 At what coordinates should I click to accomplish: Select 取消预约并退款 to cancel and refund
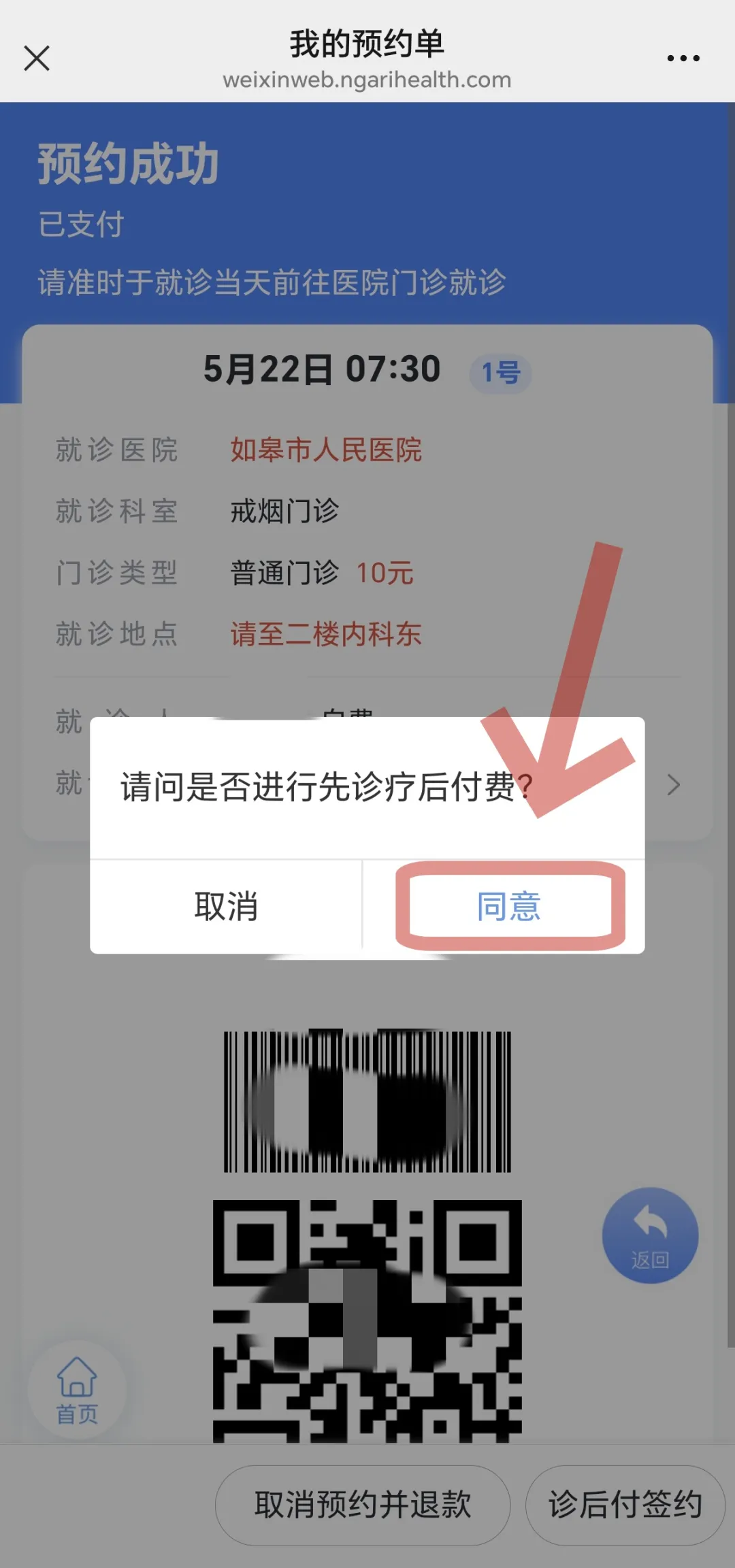(363, 1505)
